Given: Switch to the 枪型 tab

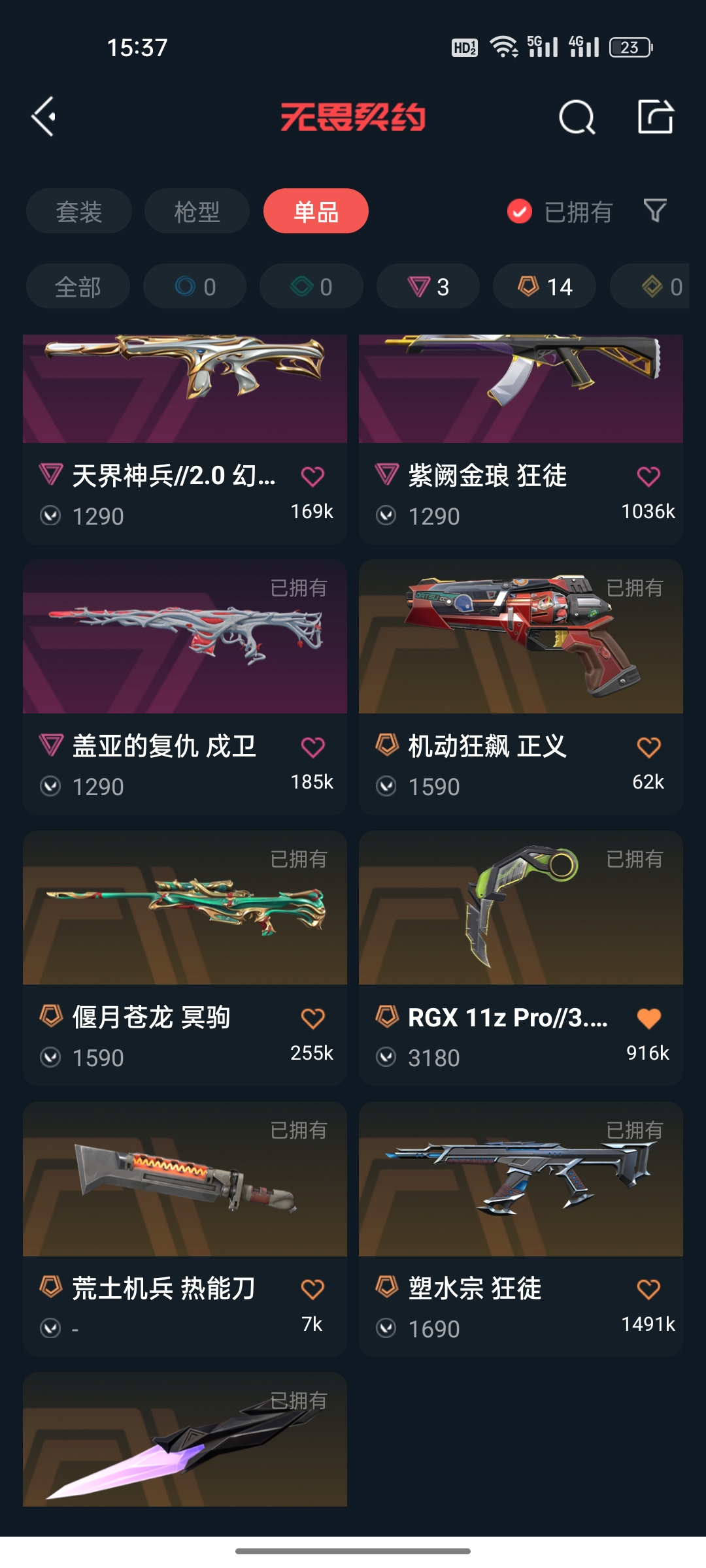Looking at the screenshot, I should [x=197, y=211].
